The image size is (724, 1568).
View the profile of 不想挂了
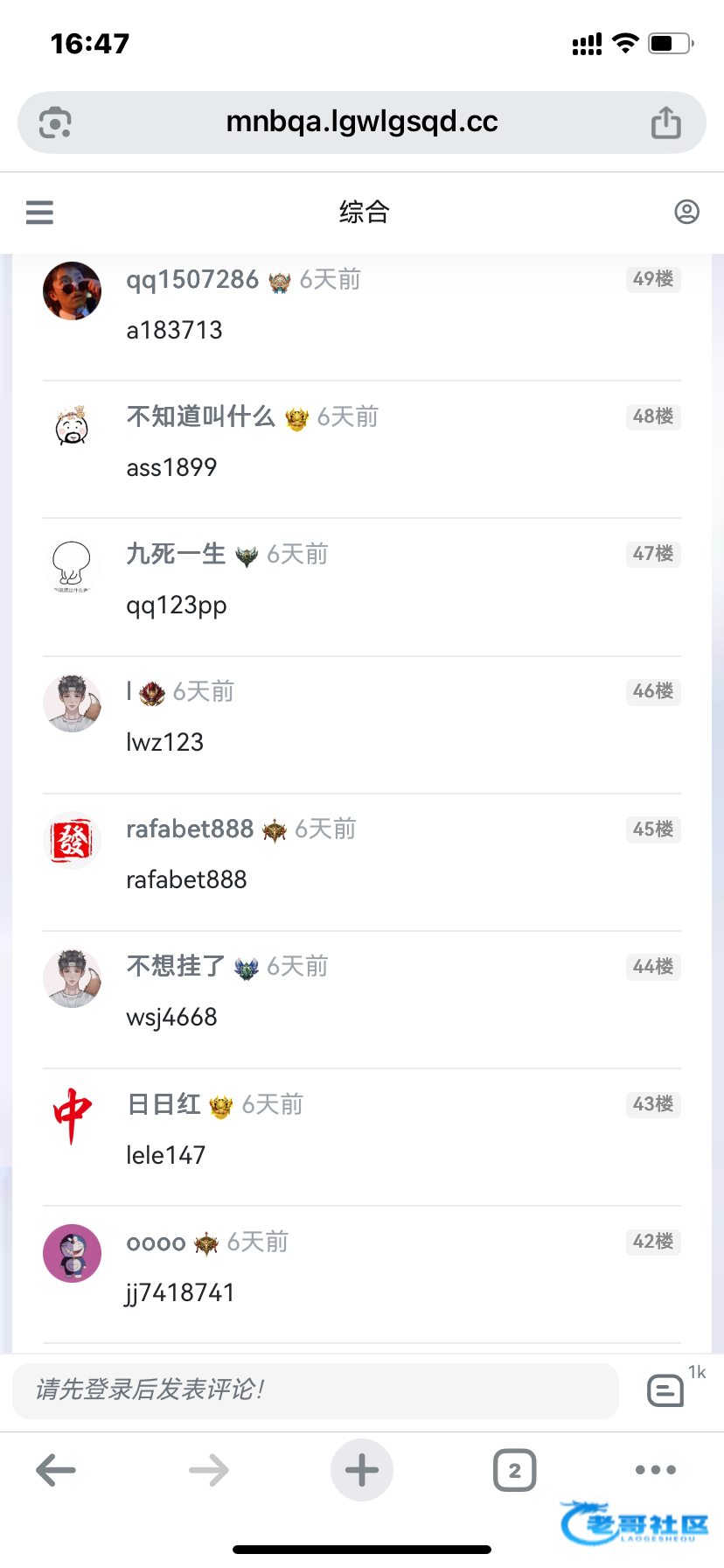(x=72, y=977)
